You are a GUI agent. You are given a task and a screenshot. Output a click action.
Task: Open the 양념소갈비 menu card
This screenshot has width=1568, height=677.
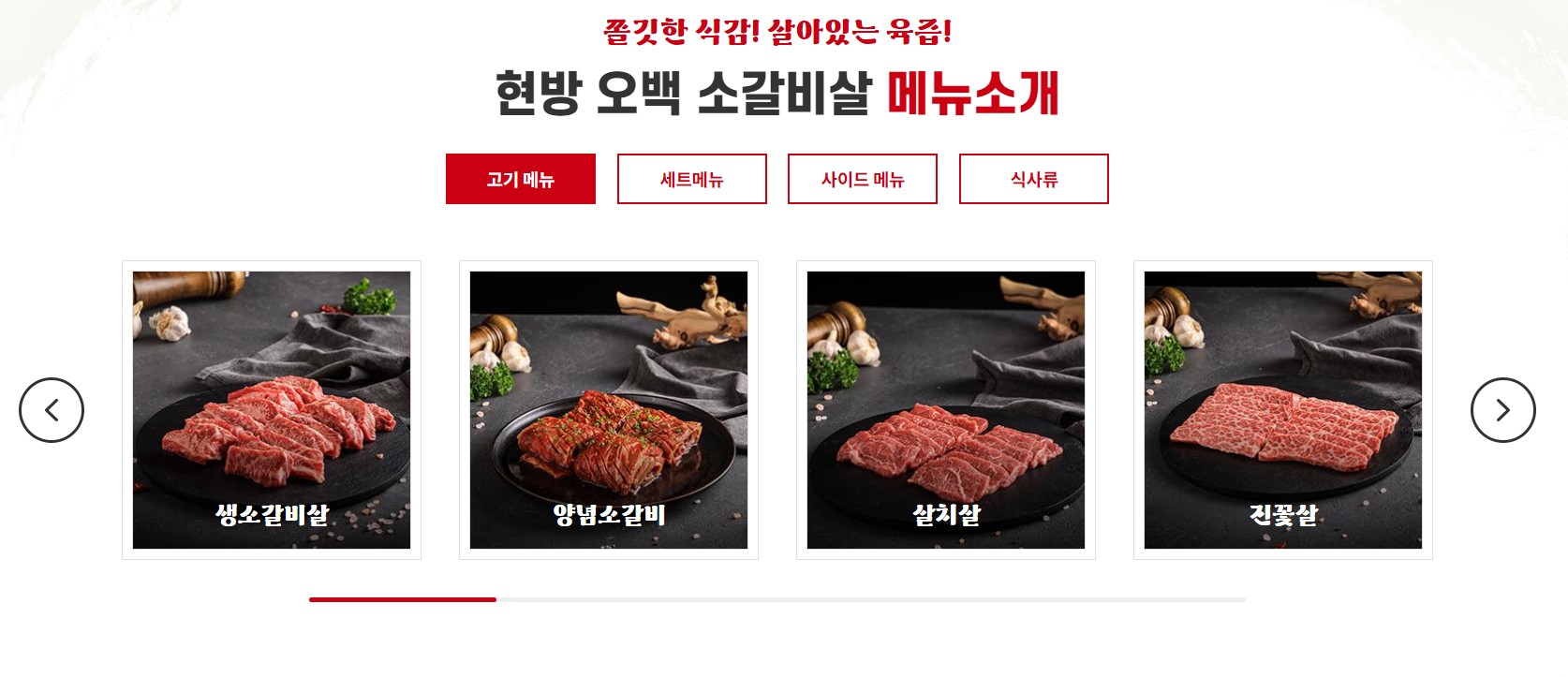tap(609, 410)
